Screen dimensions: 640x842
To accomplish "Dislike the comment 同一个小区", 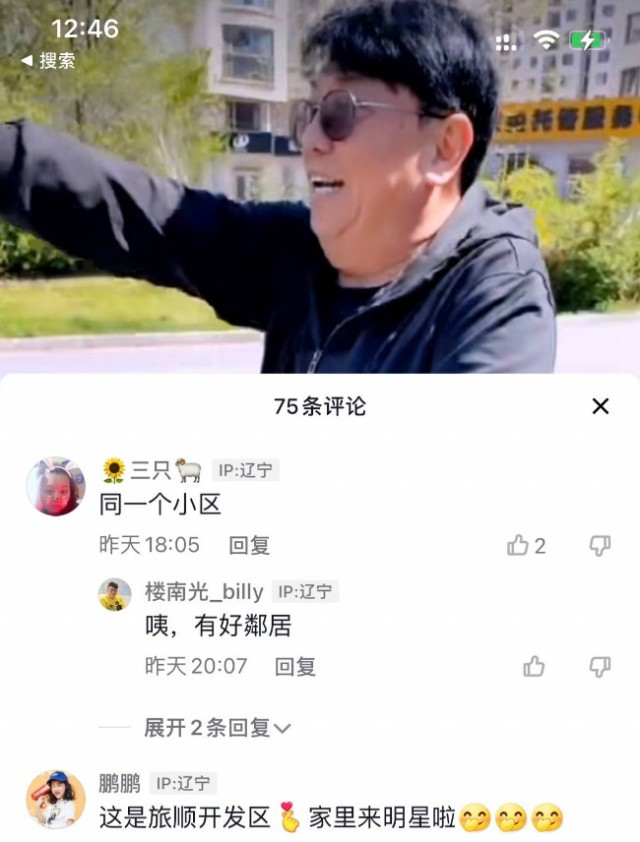I will [600, 545].
